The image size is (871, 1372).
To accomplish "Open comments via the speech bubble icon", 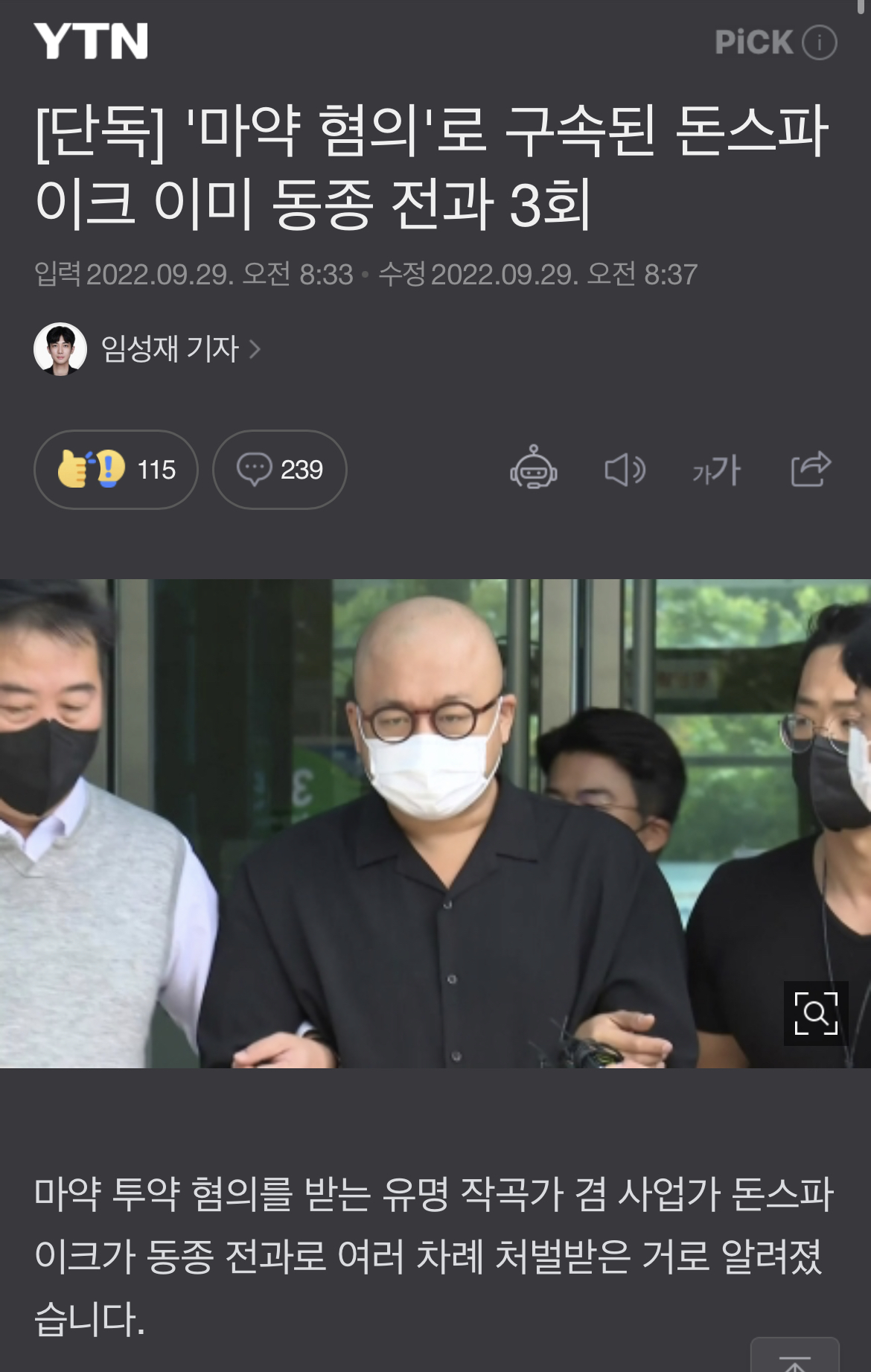I will click(257, 470).
